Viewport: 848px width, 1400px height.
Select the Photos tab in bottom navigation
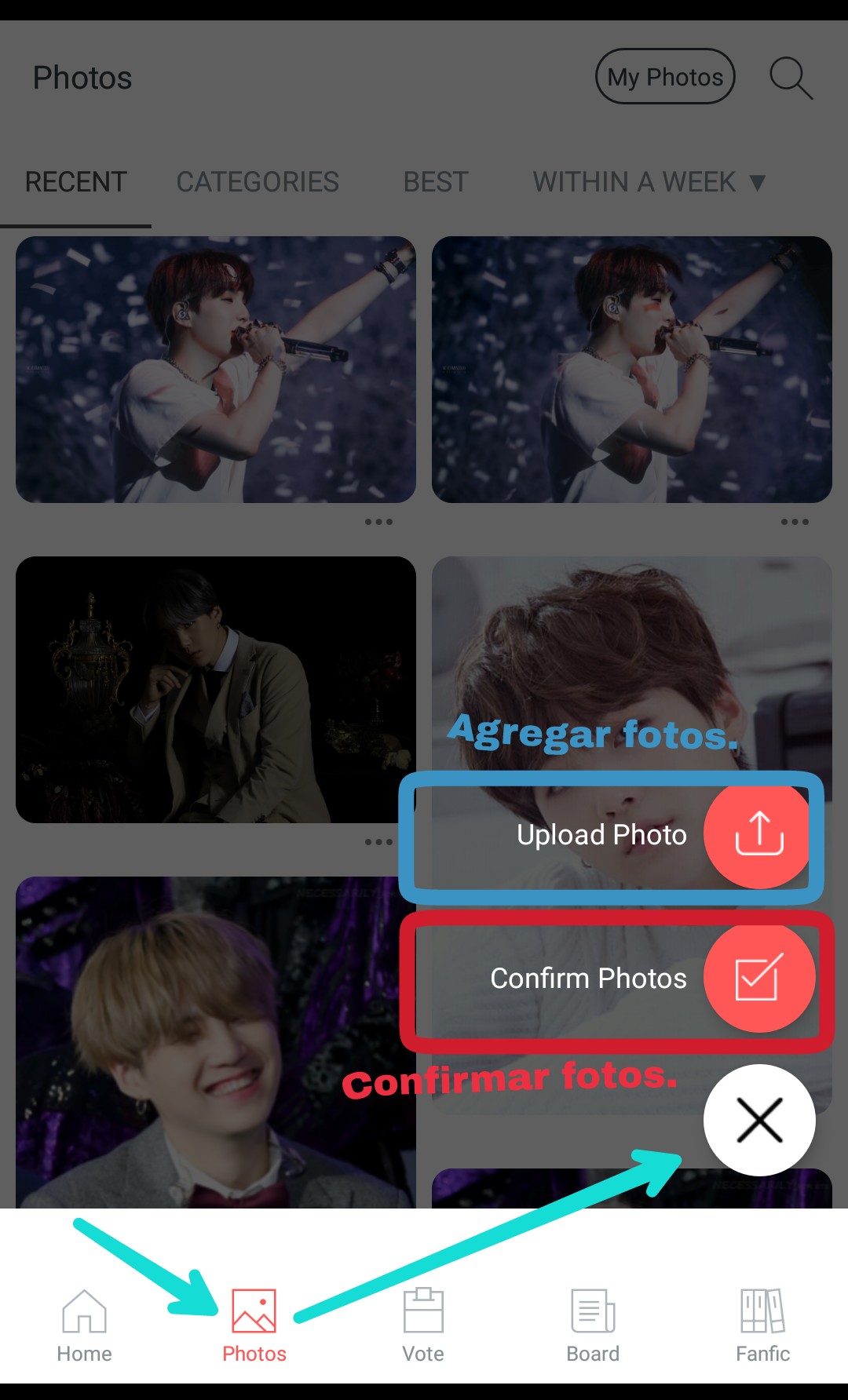coord(254,1326)
